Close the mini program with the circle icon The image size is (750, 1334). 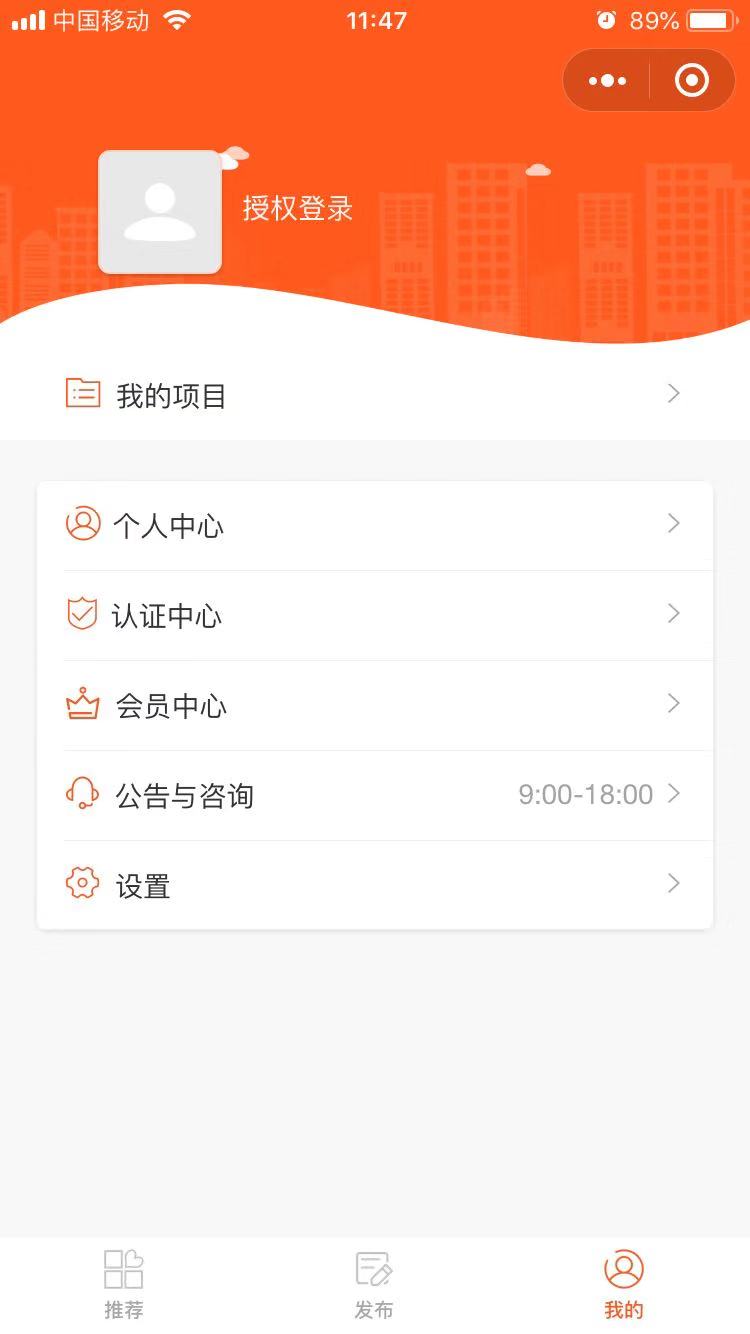[x=691, y=81]
